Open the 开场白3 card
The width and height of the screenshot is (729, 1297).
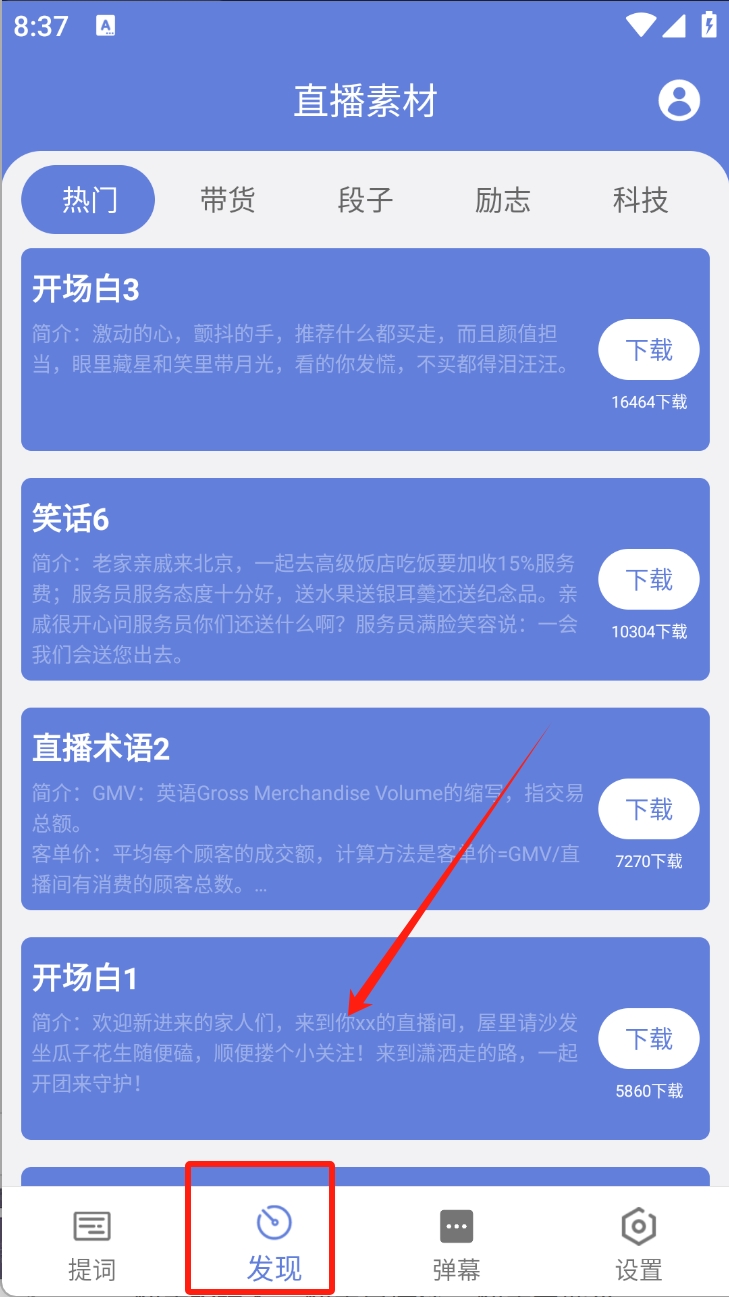300,330
